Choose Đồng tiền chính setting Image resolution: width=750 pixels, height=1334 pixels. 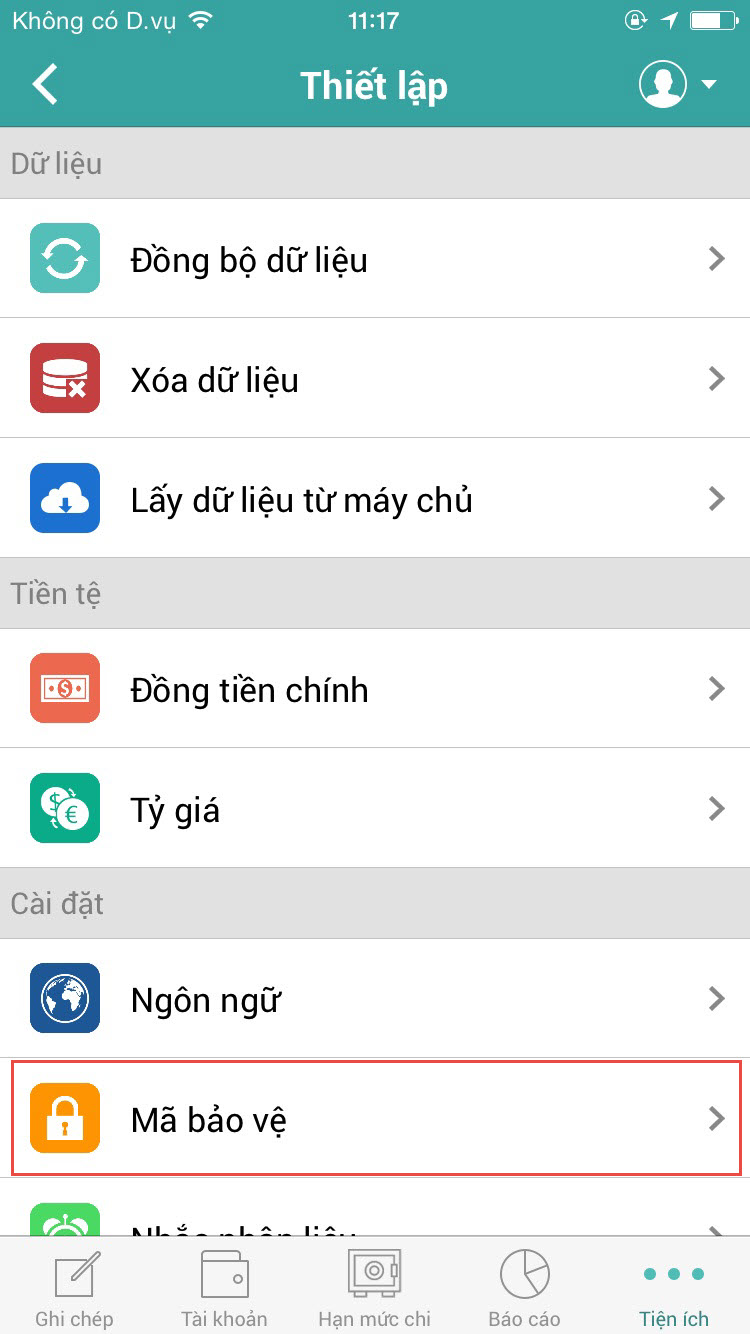(x=375, y=688)
